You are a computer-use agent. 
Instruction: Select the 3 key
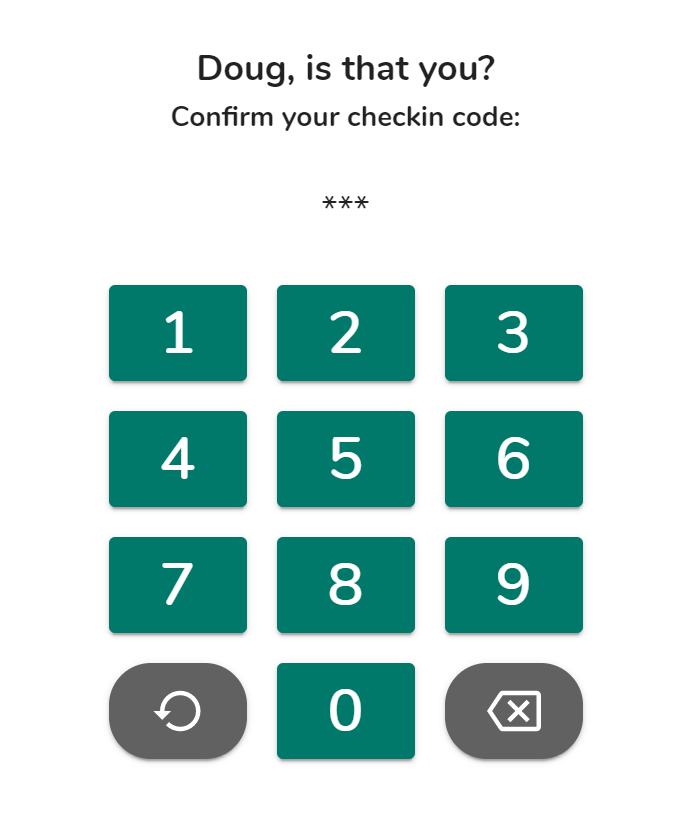pos(514,333)
